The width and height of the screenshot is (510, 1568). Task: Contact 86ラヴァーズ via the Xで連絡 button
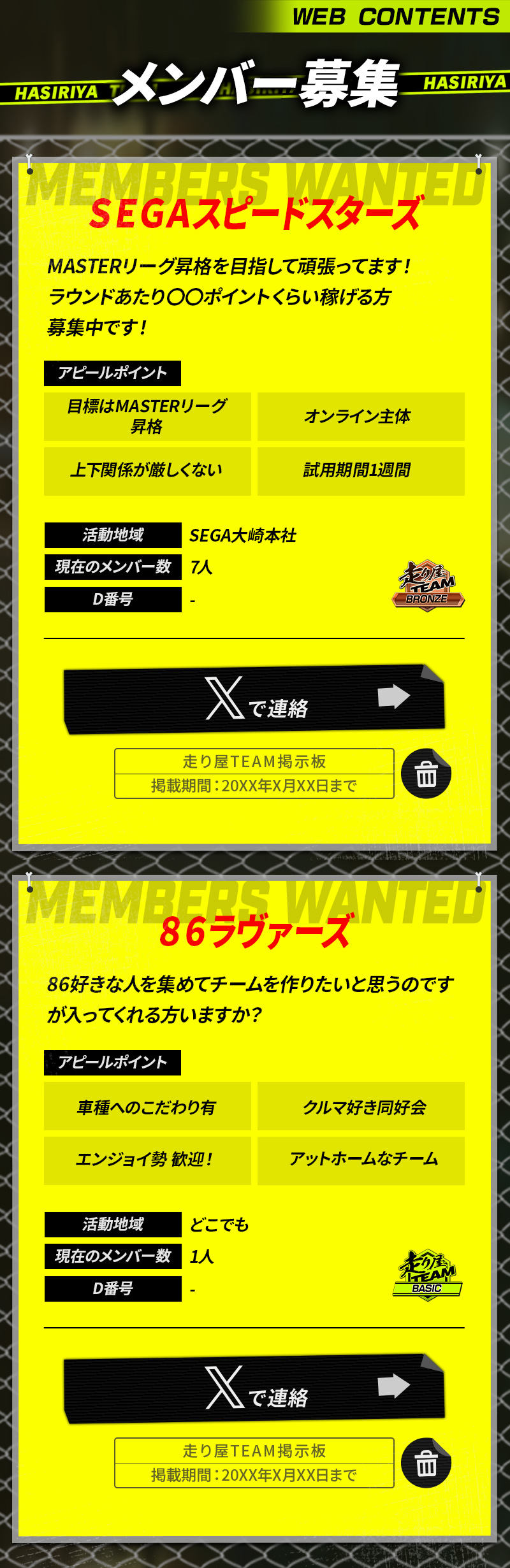click(x=254, y=1388)
